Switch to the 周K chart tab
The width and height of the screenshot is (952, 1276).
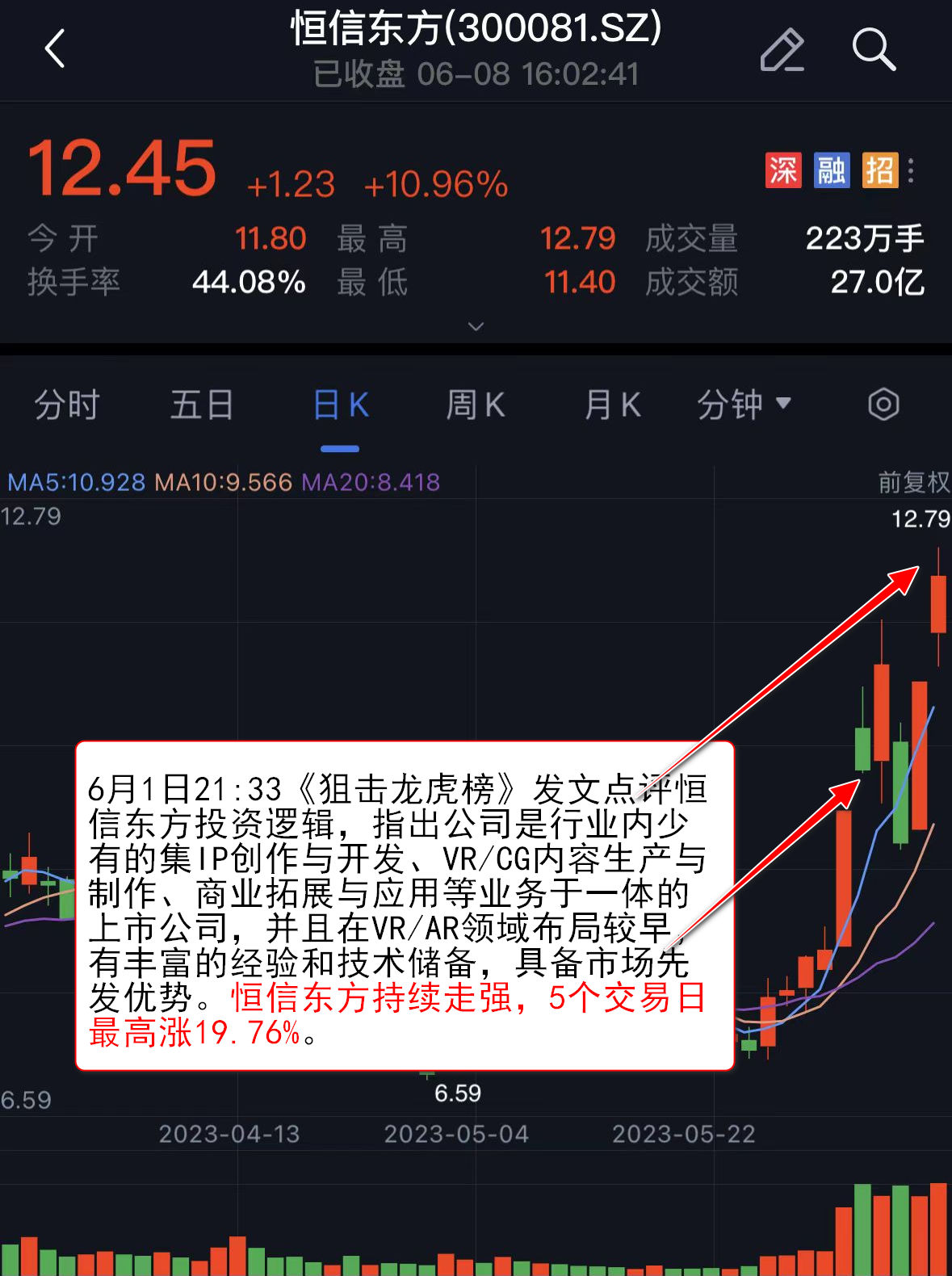tap(476, 405)
